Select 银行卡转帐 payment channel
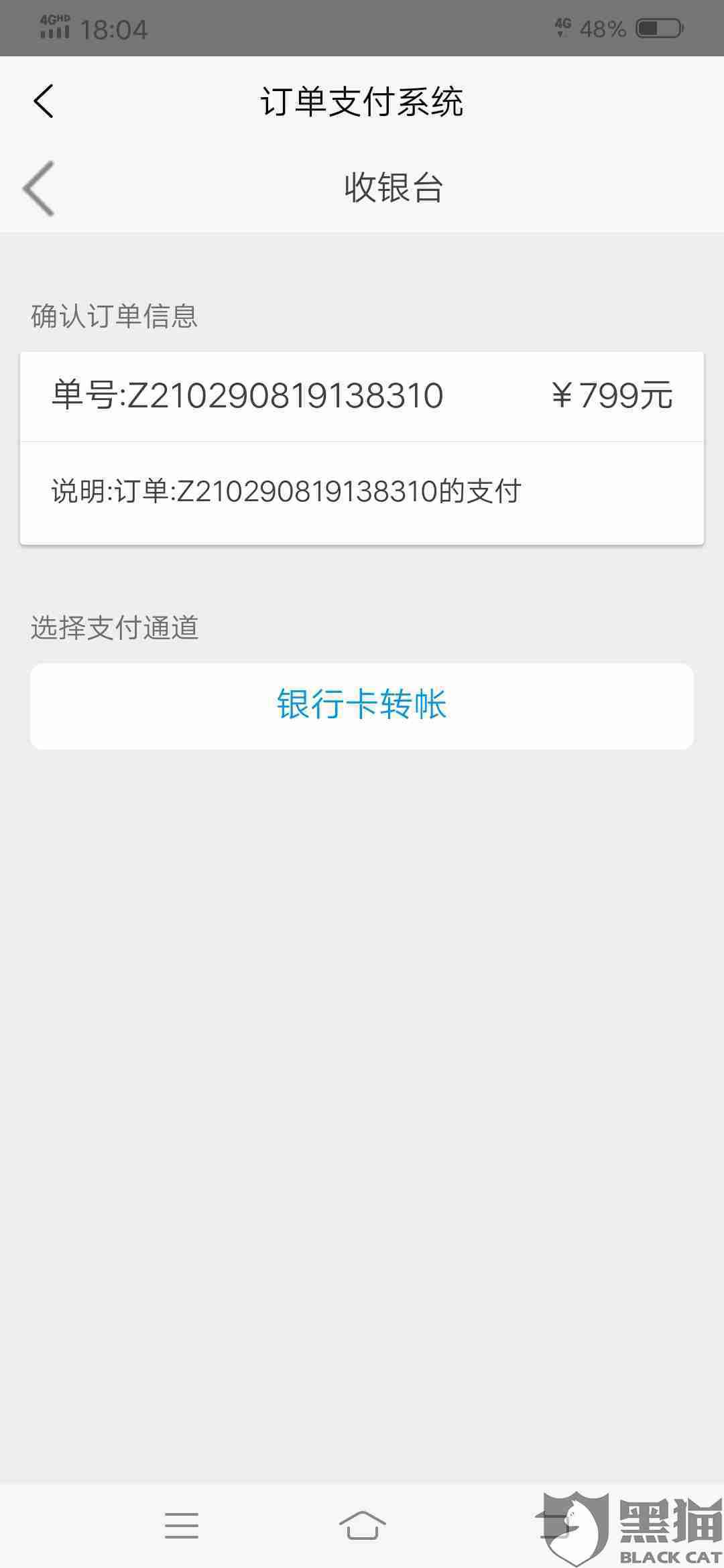This screenshot has height=1568, width=724. [362, 706]
